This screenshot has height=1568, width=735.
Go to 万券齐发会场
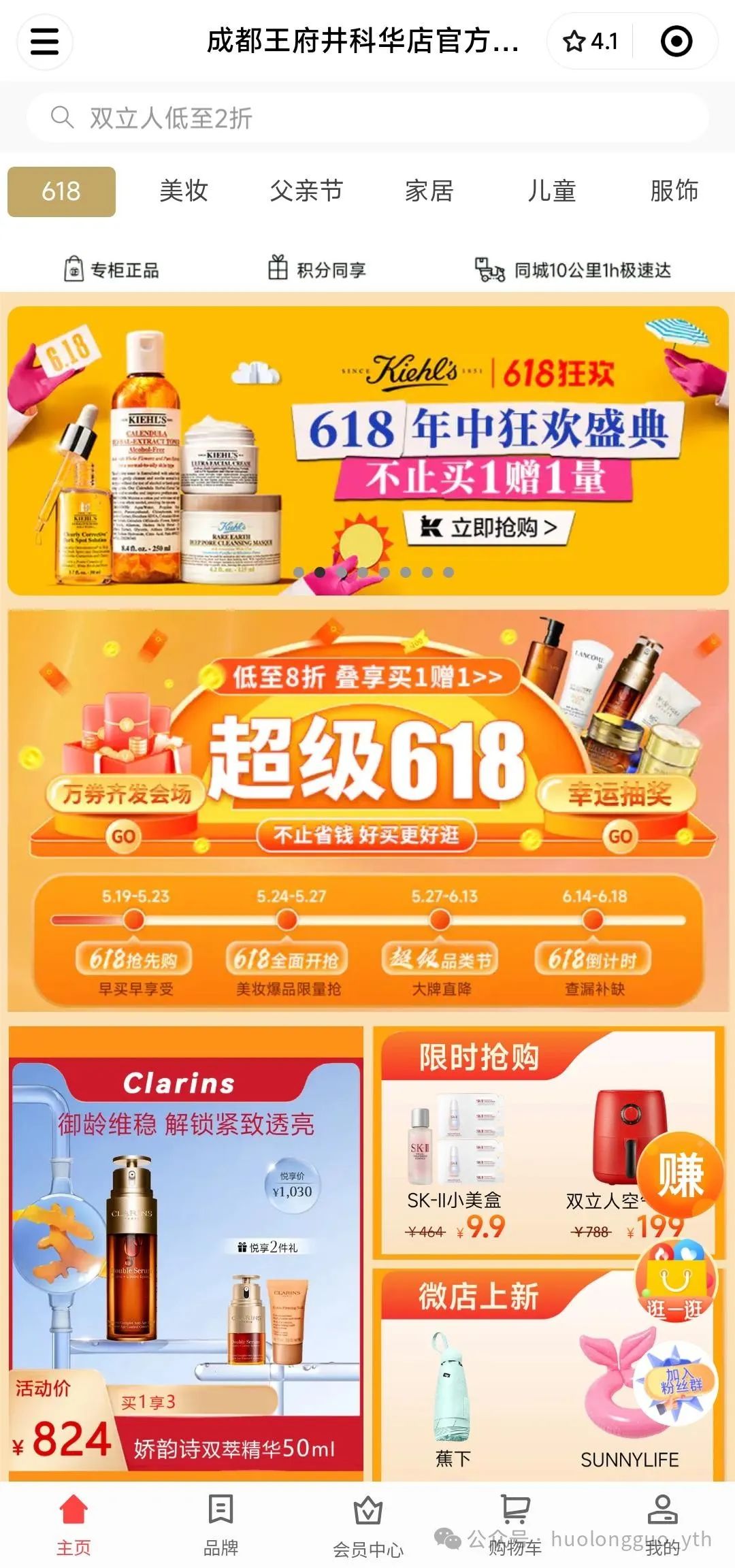coord(125,810)
